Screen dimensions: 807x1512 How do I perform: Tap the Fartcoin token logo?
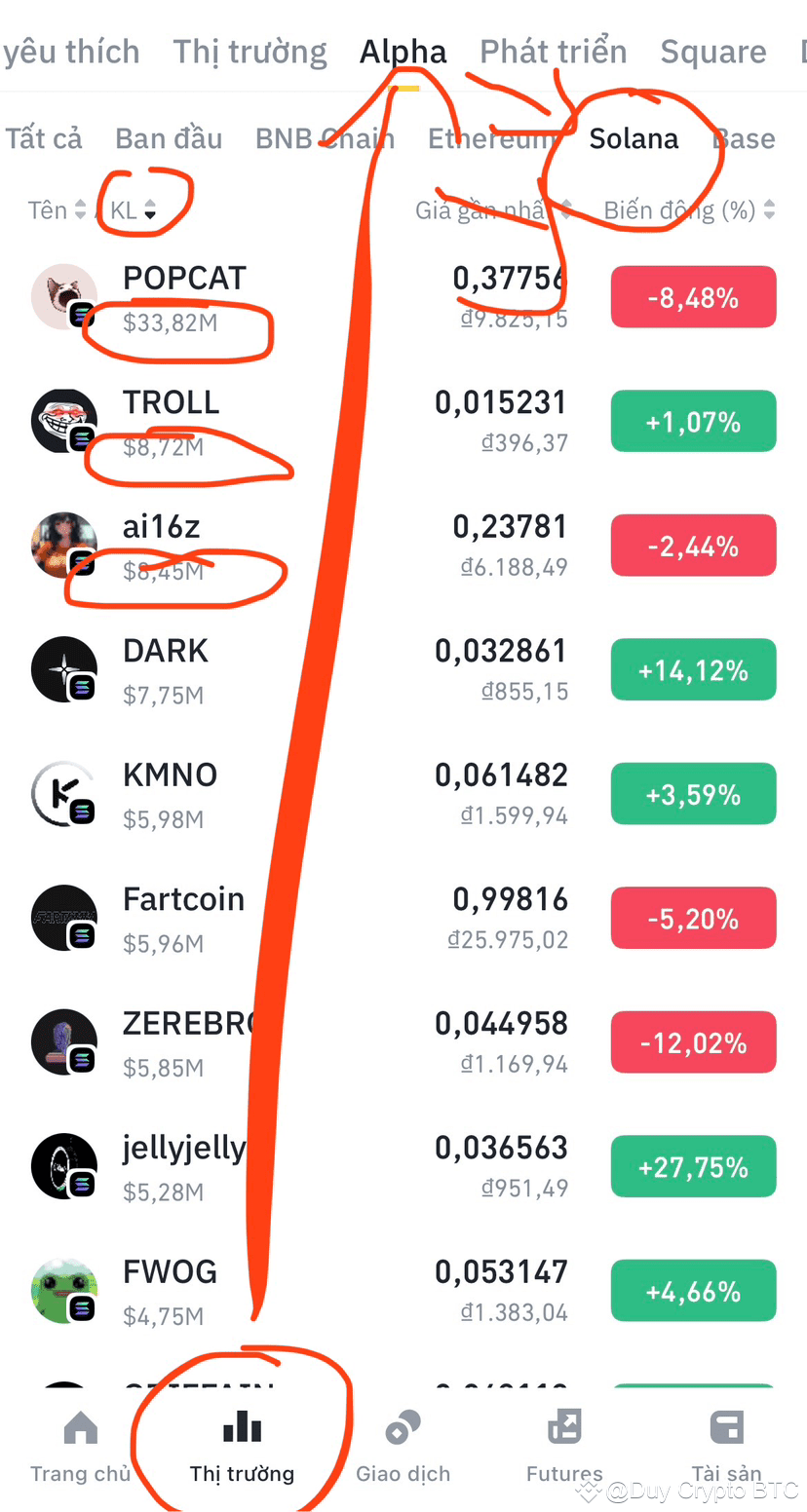[64, 918]
